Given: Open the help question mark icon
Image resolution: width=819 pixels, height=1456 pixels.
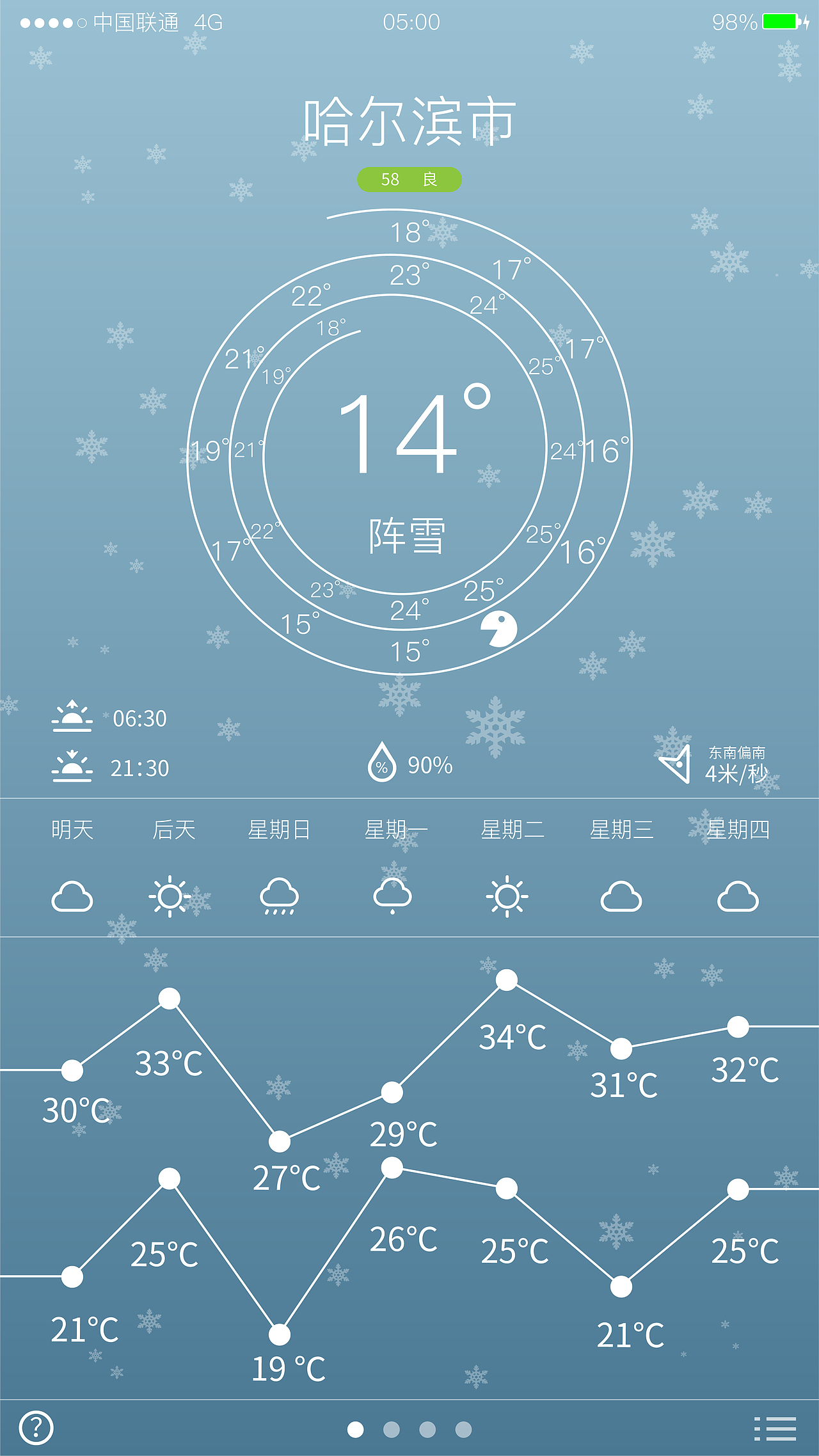Looking at the screenshot, I should (x=36, y=1428).
